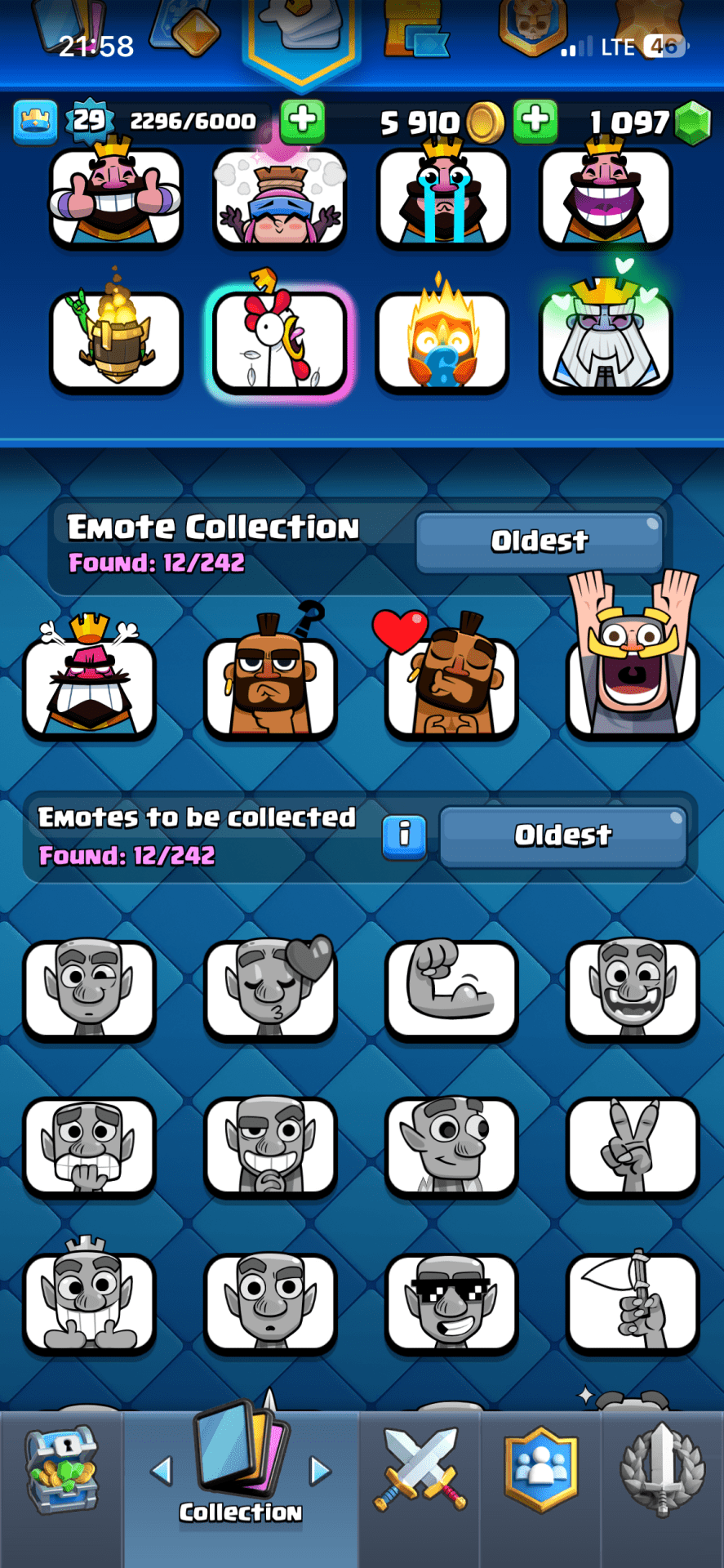Add more gold coins with plus button
Viewport: 724px width, 1568px height.
coord(535,120)
